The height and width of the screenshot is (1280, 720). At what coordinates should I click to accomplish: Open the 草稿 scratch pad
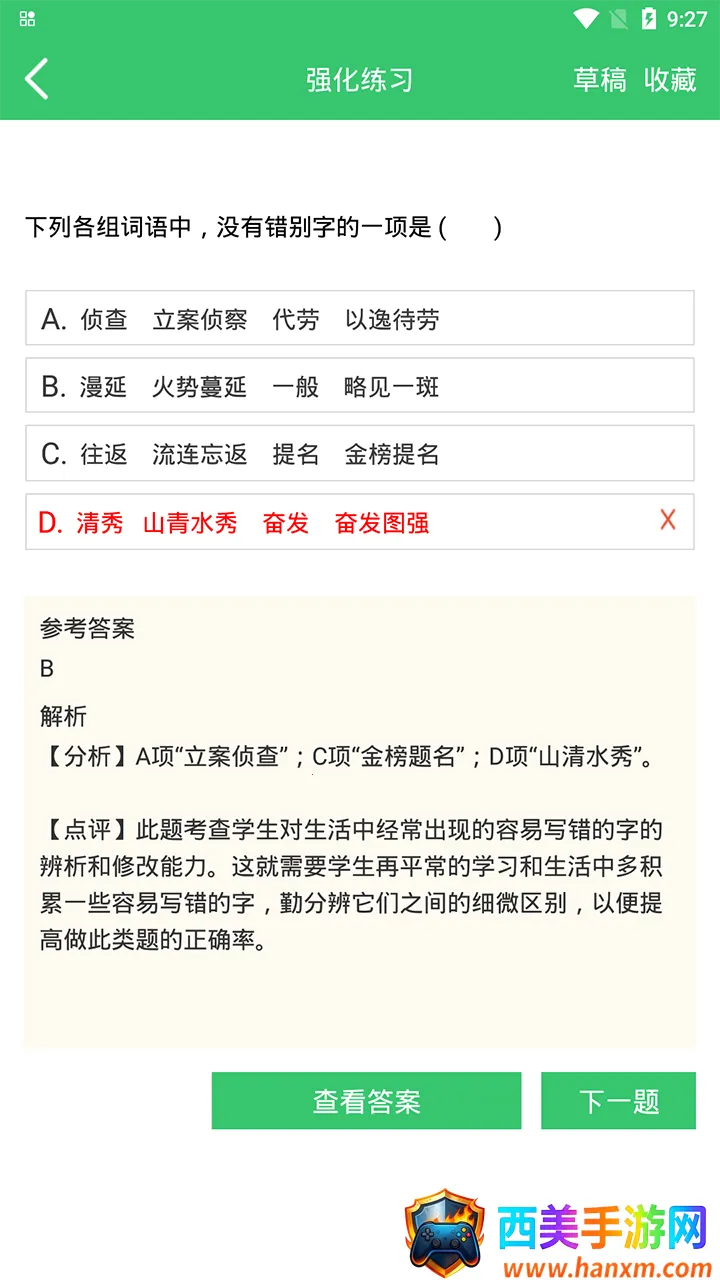tap(599, 80)
